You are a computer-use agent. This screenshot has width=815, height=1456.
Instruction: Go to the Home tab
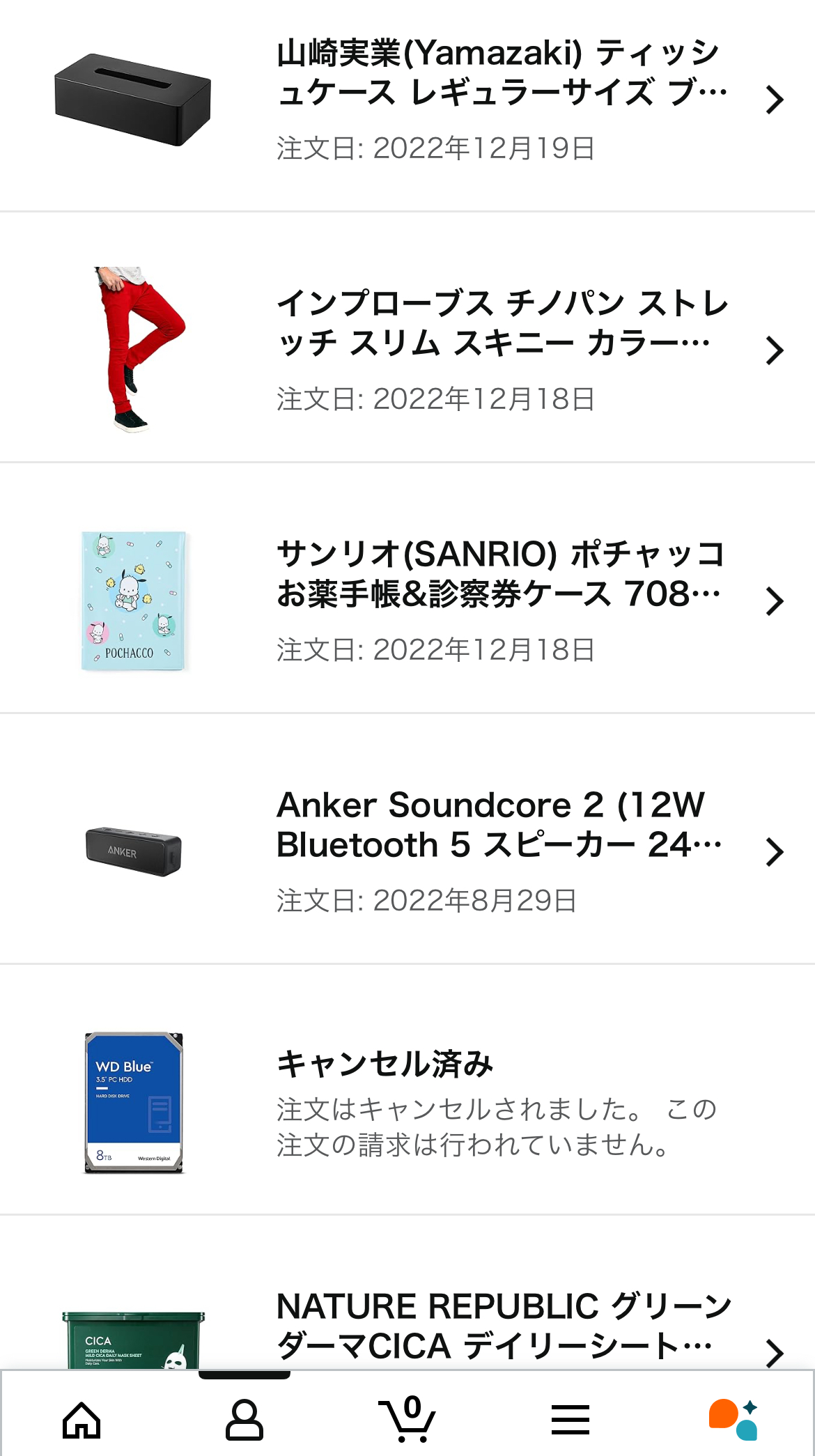point(81,1420)
